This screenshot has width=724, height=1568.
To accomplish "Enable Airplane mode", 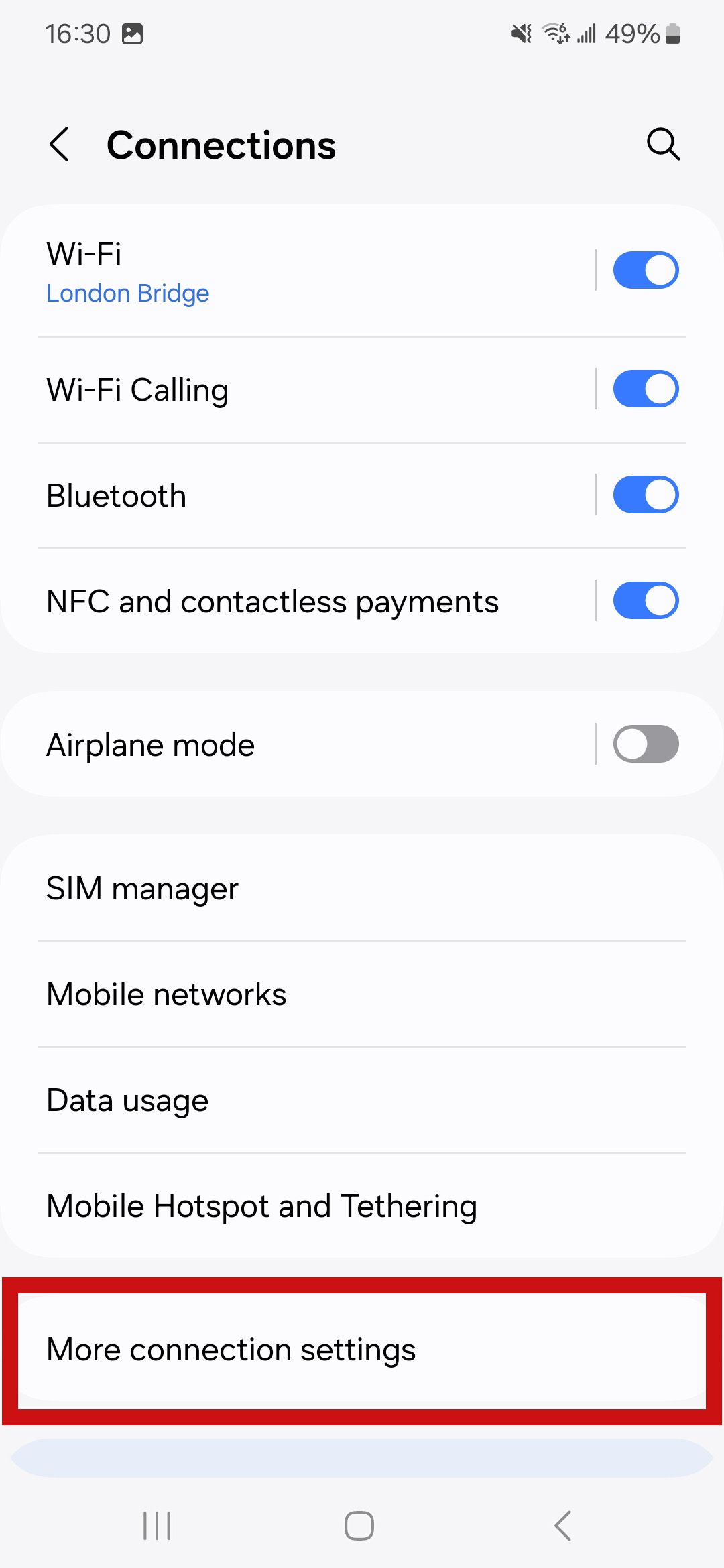I will pyautogui.click(x=644, y=744).
